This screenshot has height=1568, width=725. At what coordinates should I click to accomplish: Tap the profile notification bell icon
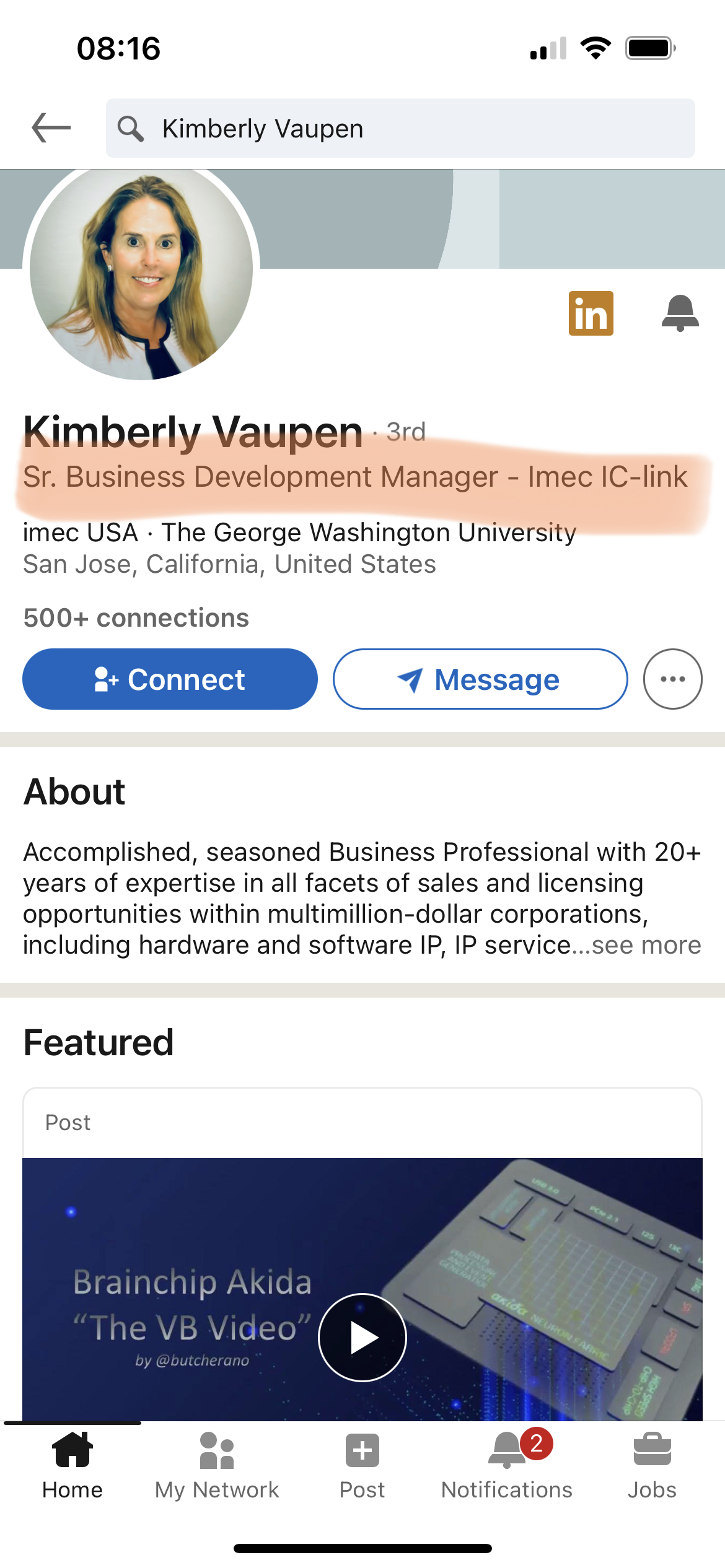coord(680,313)
